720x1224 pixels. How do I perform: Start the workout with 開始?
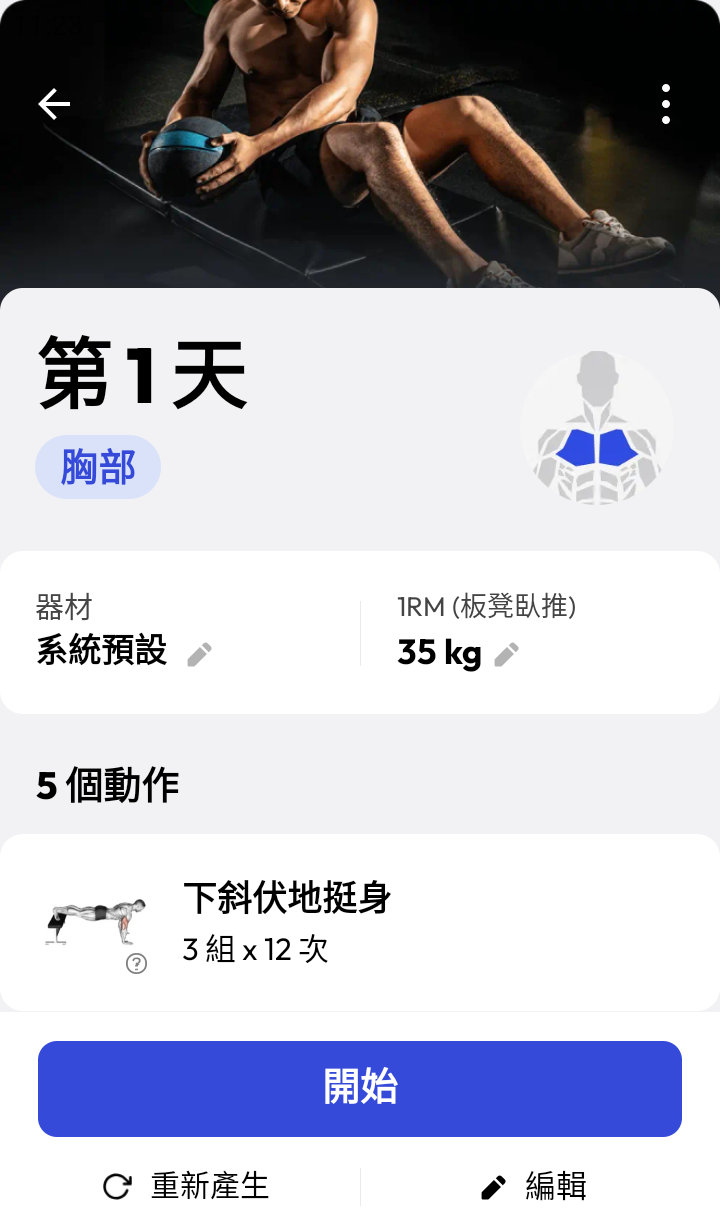[x=360, y=1088]
